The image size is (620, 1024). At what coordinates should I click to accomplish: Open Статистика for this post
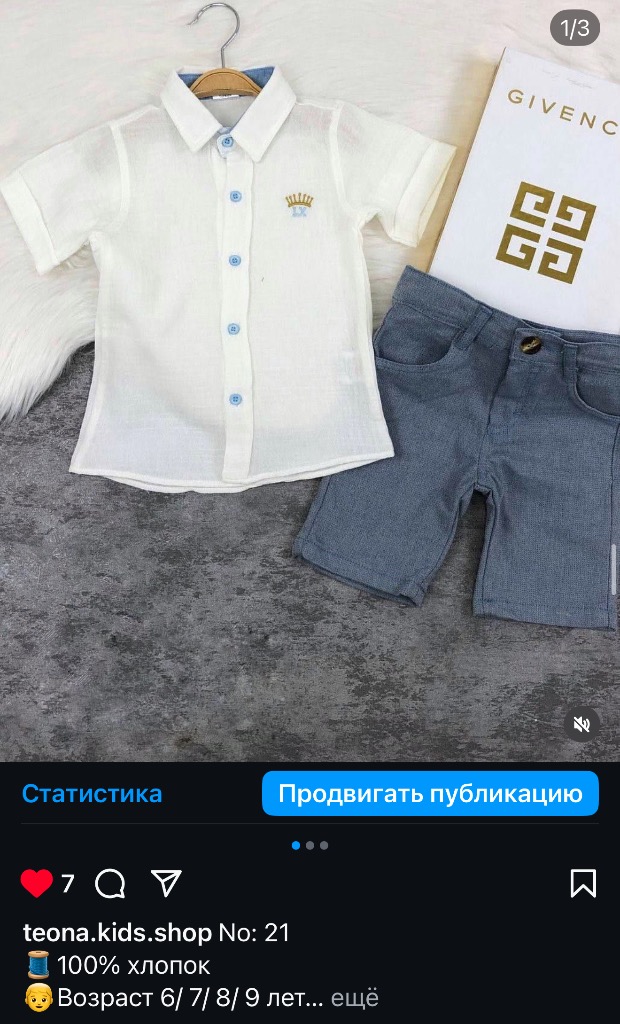(x=92, y=794)
